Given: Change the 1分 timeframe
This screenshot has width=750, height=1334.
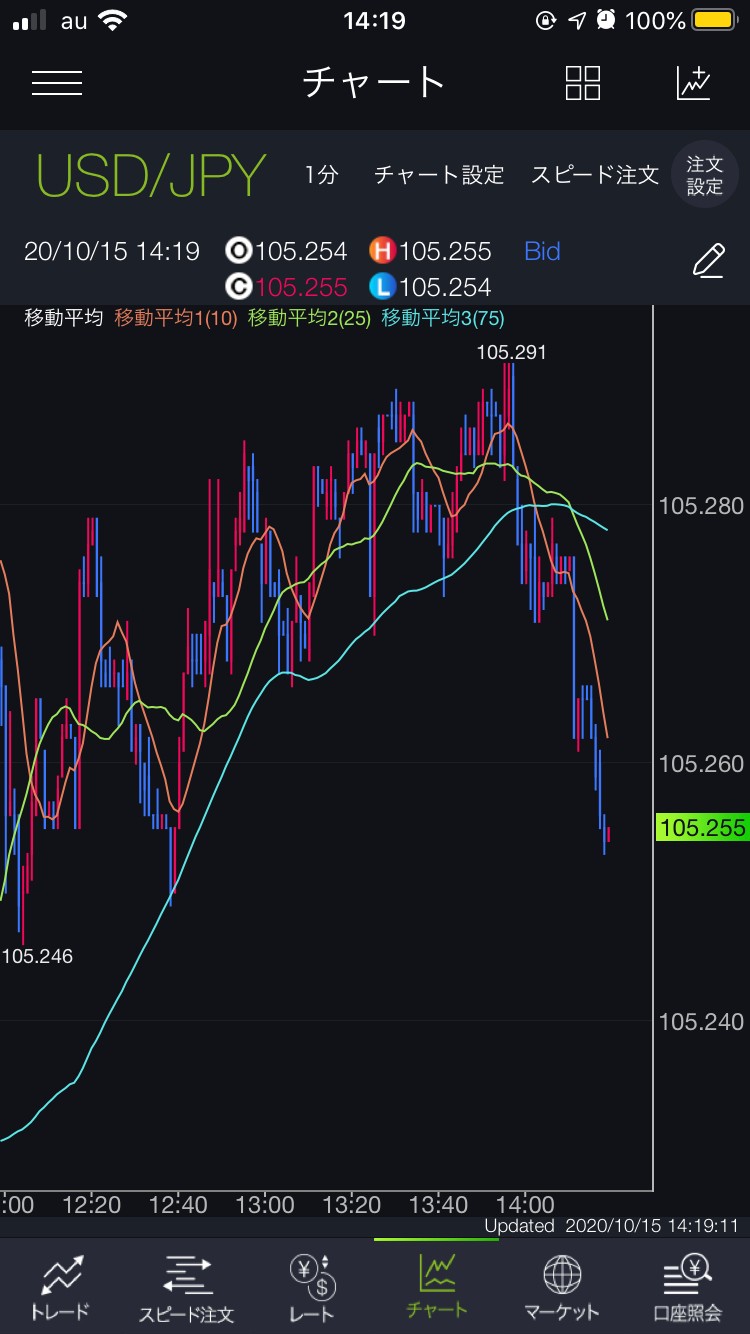Looking at the screenshot, I should (322, 175).
